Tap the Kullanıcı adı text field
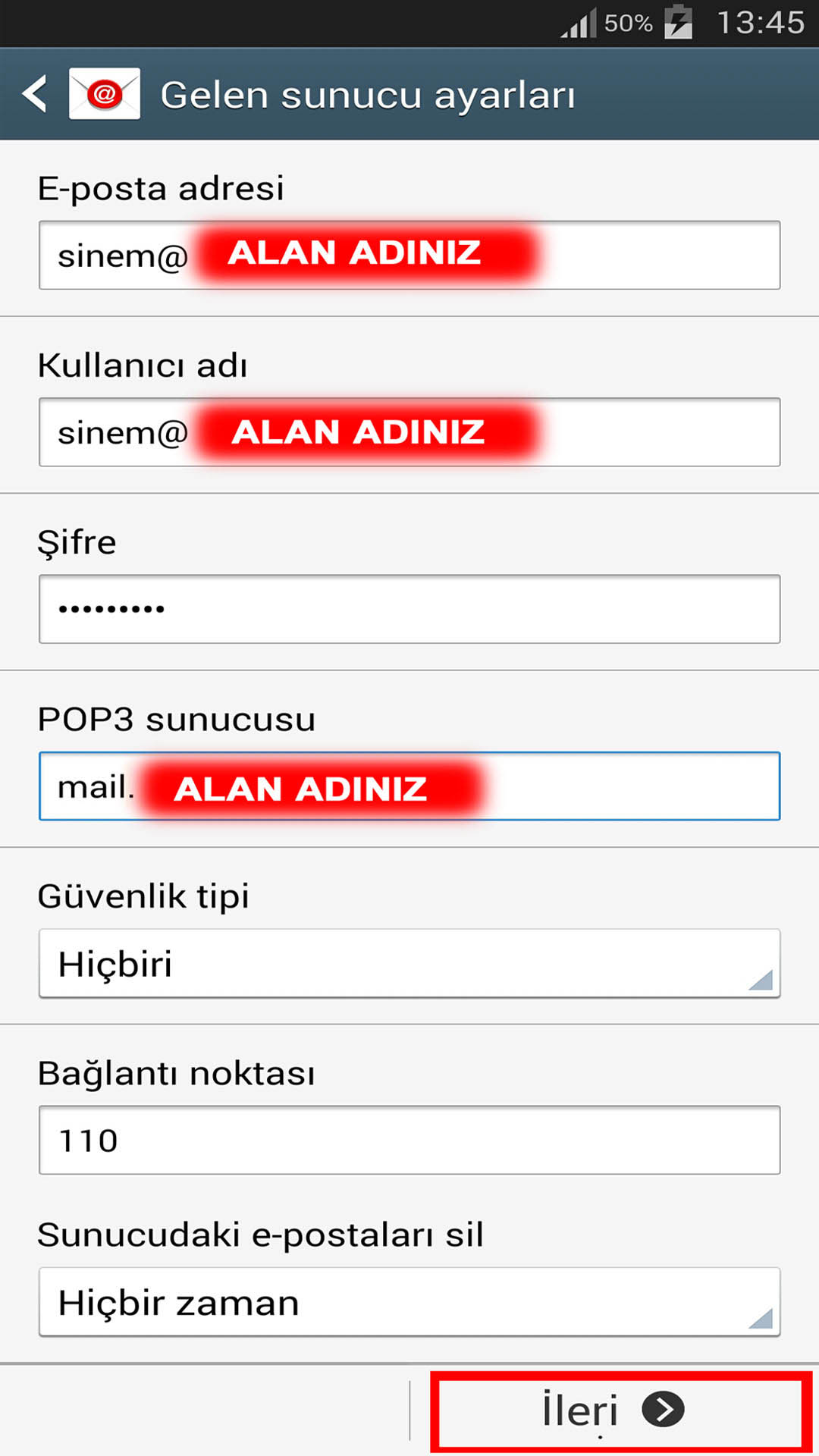 coord(409,432)
